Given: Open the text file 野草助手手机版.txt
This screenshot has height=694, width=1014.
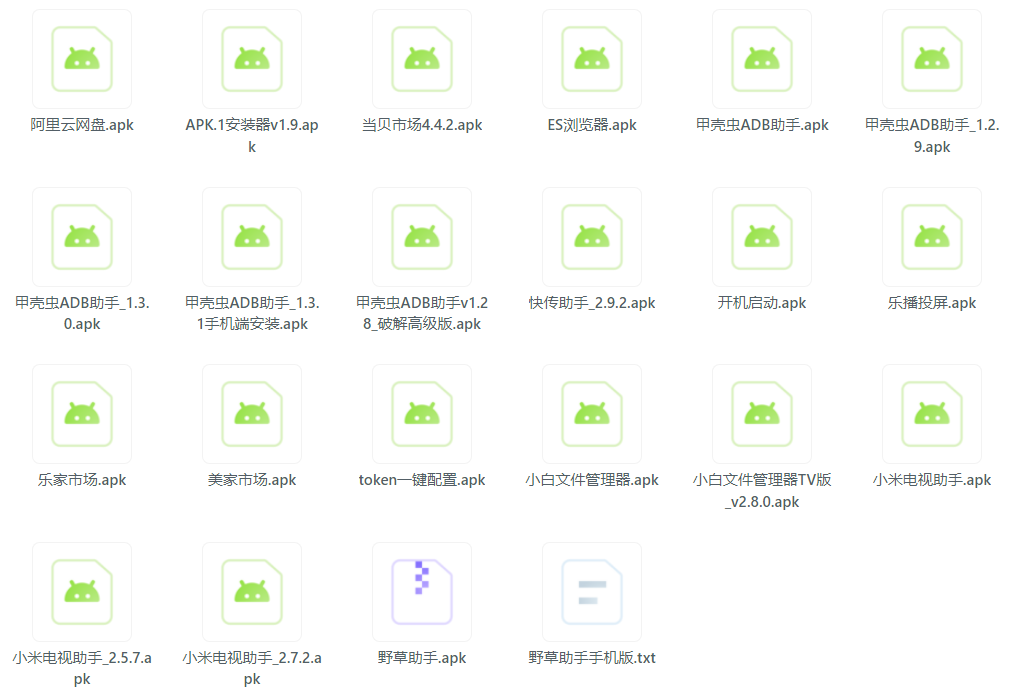Looking at the screenshot, I should click(592, 592).
